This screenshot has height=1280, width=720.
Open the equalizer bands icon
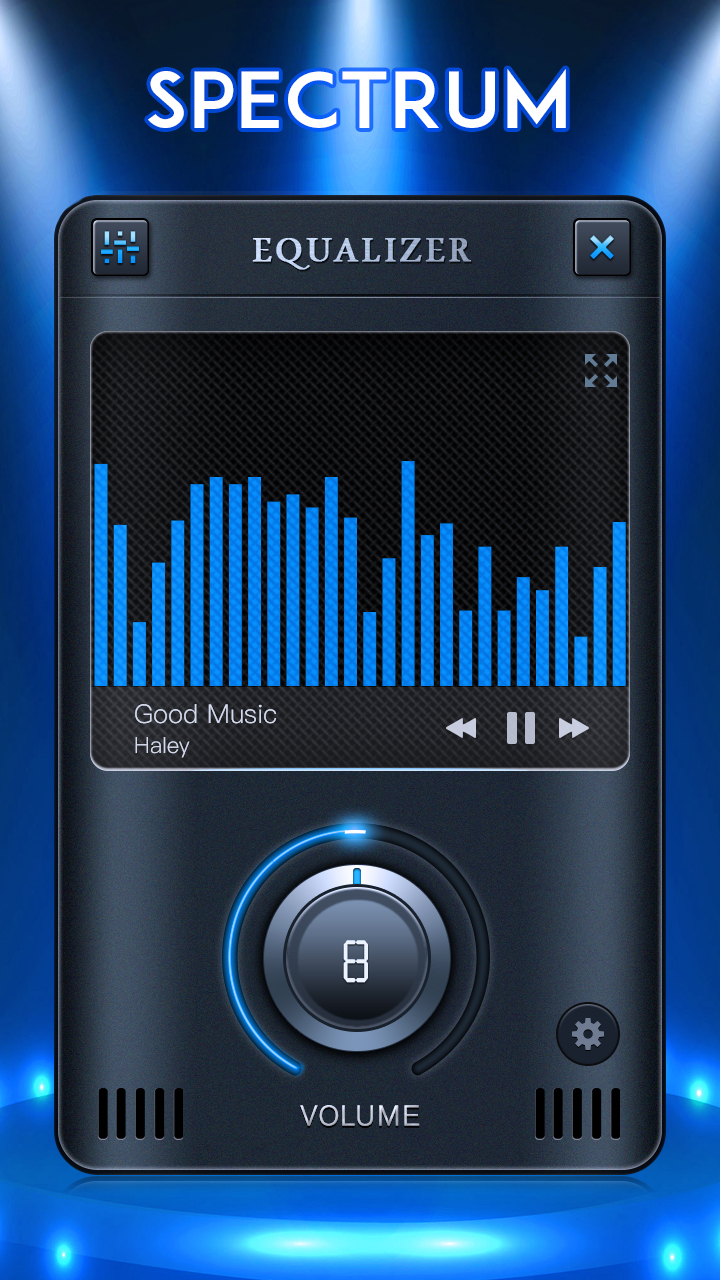click(120, 248)
